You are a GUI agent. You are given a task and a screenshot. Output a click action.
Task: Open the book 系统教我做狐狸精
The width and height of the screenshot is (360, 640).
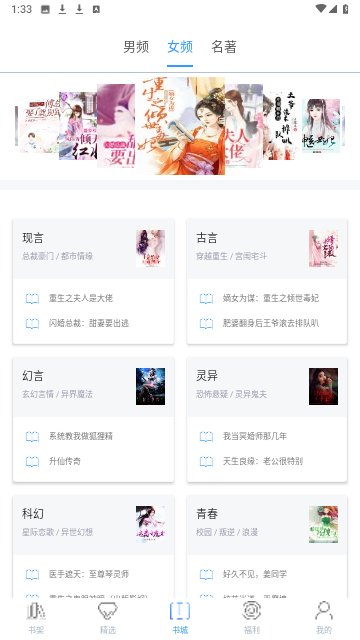coord(81,436)
